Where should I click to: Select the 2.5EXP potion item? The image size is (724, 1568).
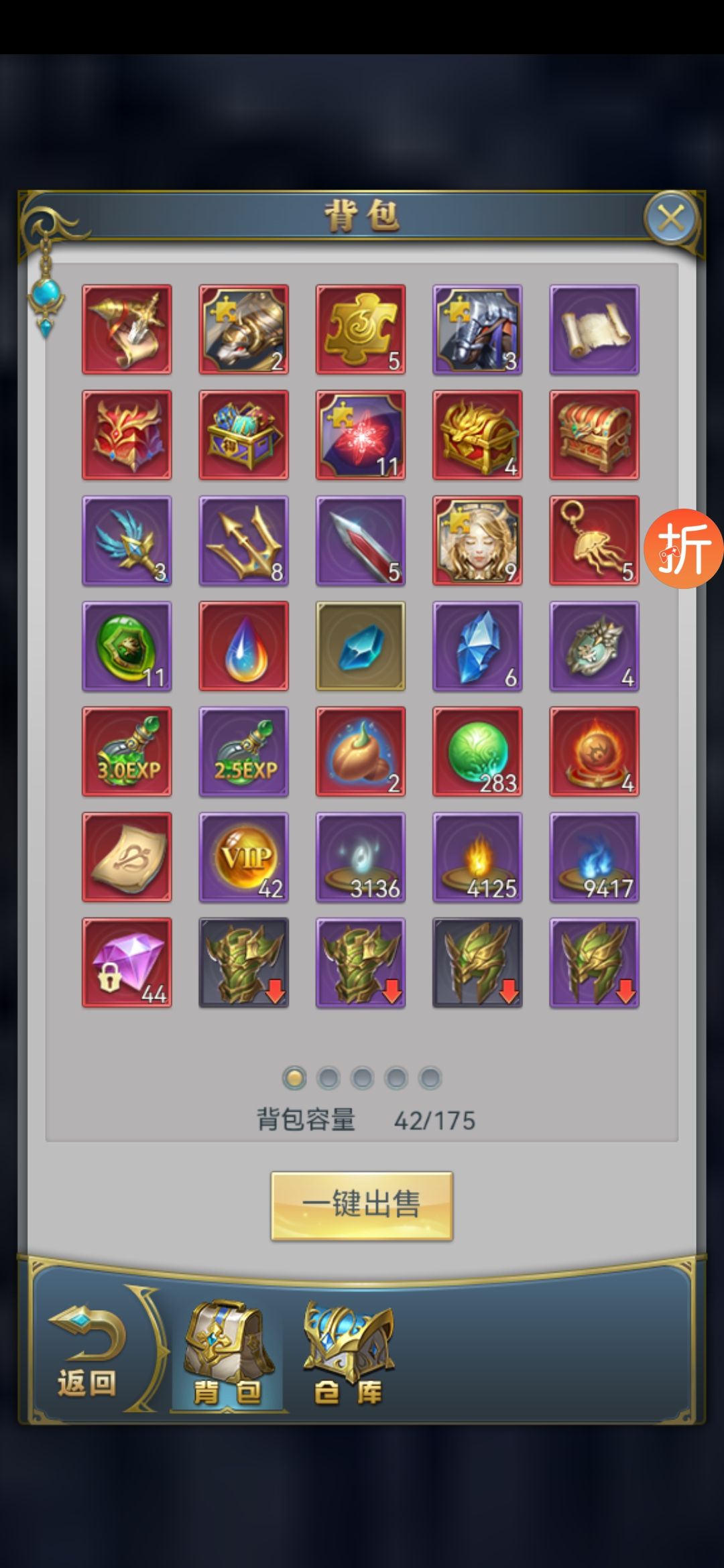click(244, 751)
